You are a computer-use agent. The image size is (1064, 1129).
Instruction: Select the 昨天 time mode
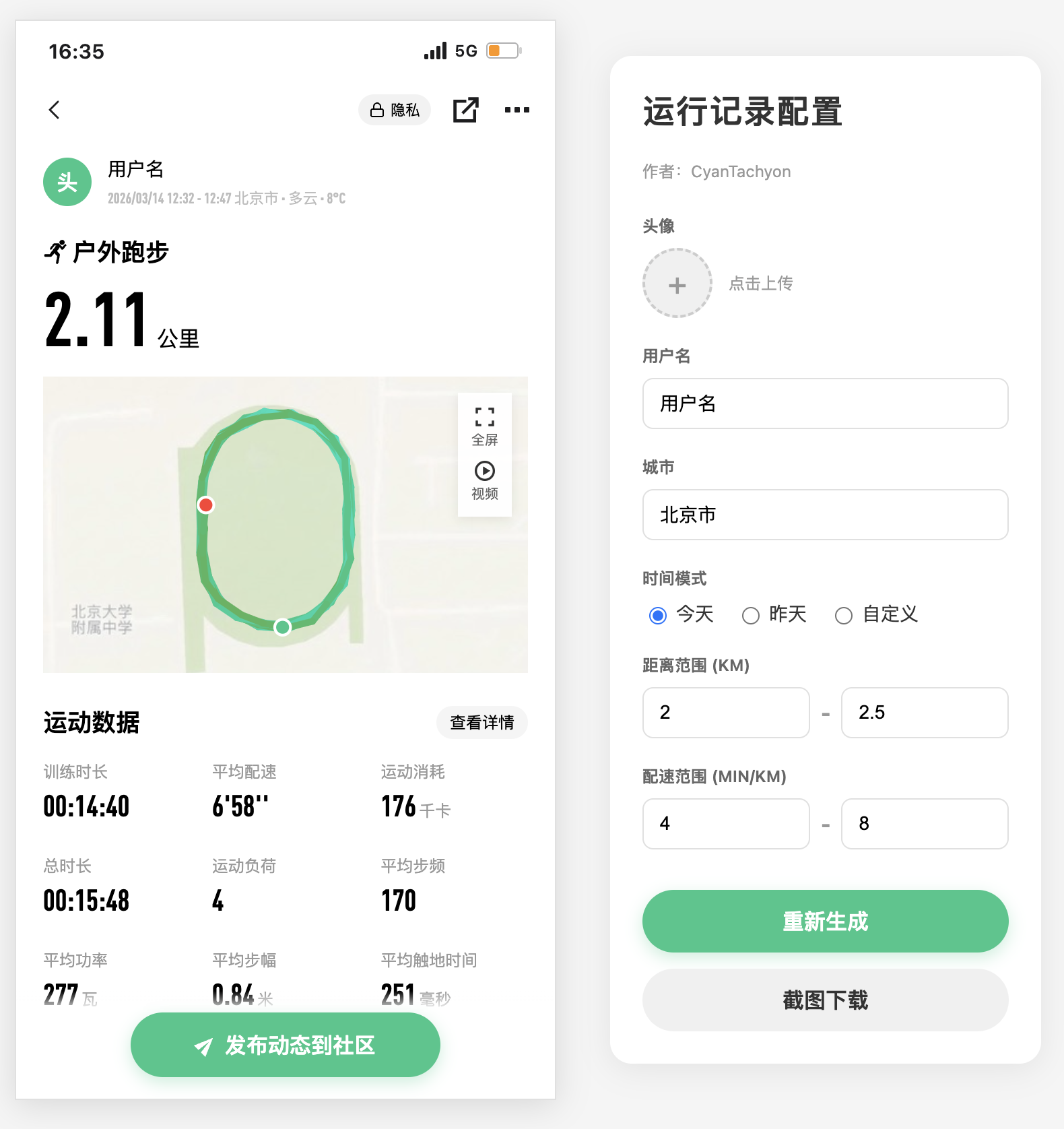click(x=751, y=615)
